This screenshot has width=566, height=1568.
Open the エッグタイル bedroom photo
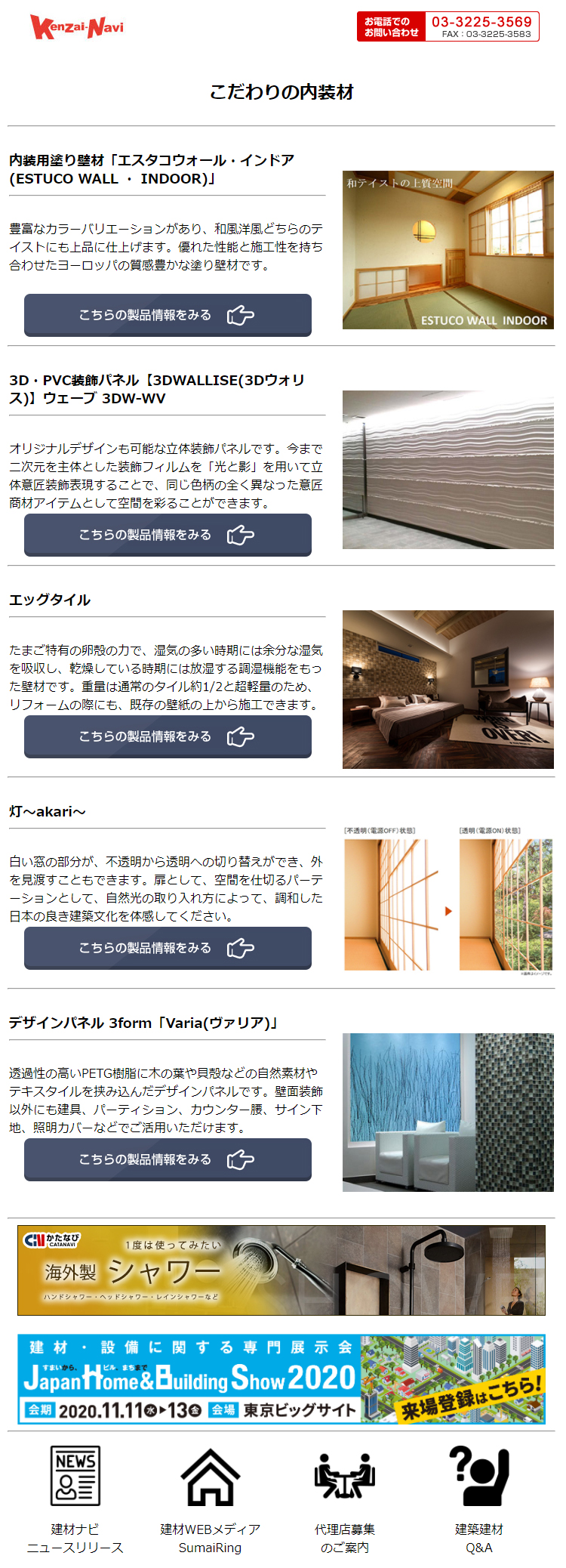(448, 690)
